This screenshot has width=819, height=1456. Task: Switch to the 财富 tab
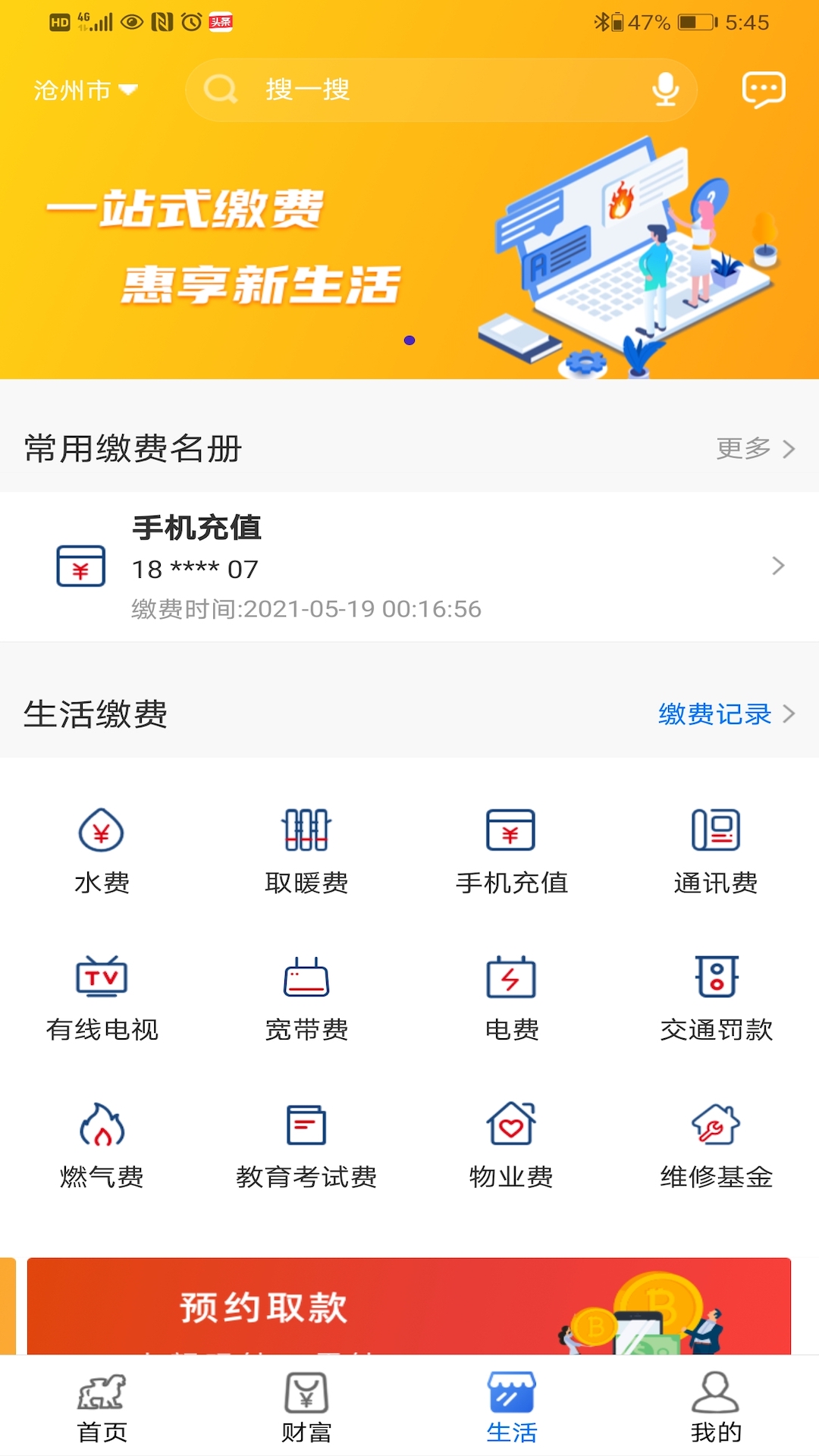306,1407
